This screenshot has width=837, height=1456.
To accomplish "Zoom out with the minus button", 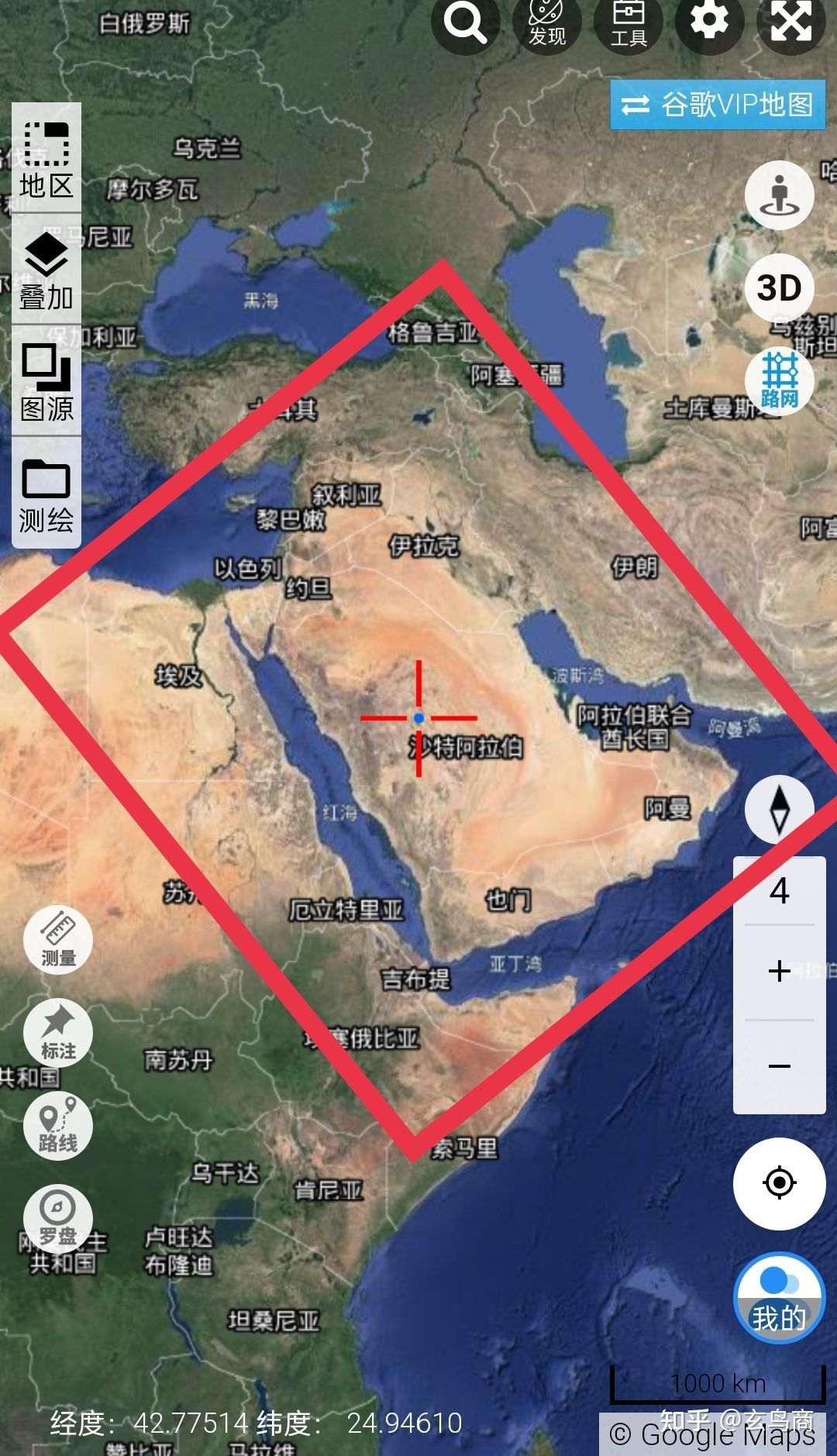I will tap(779, 1067).
